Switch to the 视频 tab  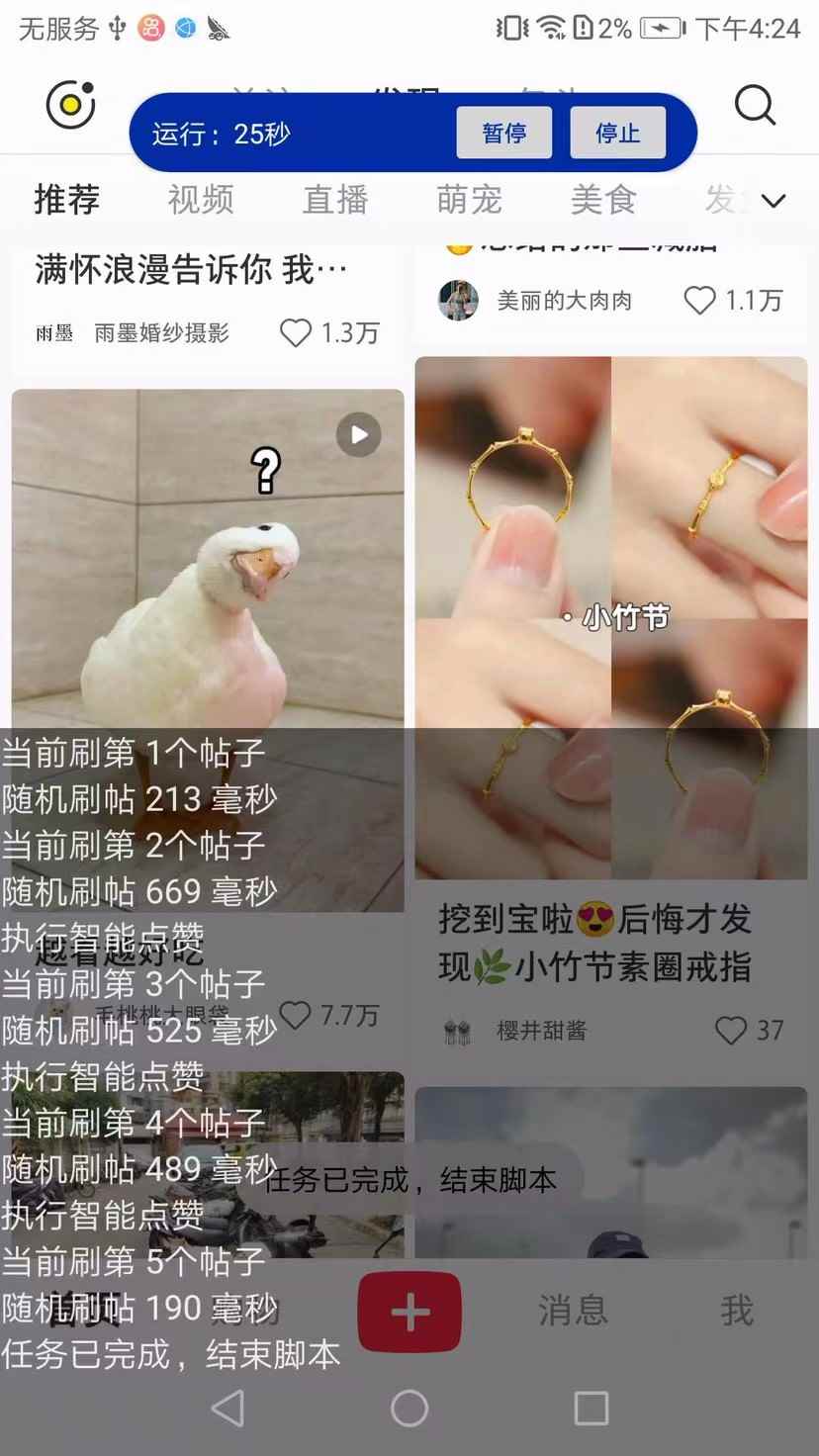(x=201, y=200)
